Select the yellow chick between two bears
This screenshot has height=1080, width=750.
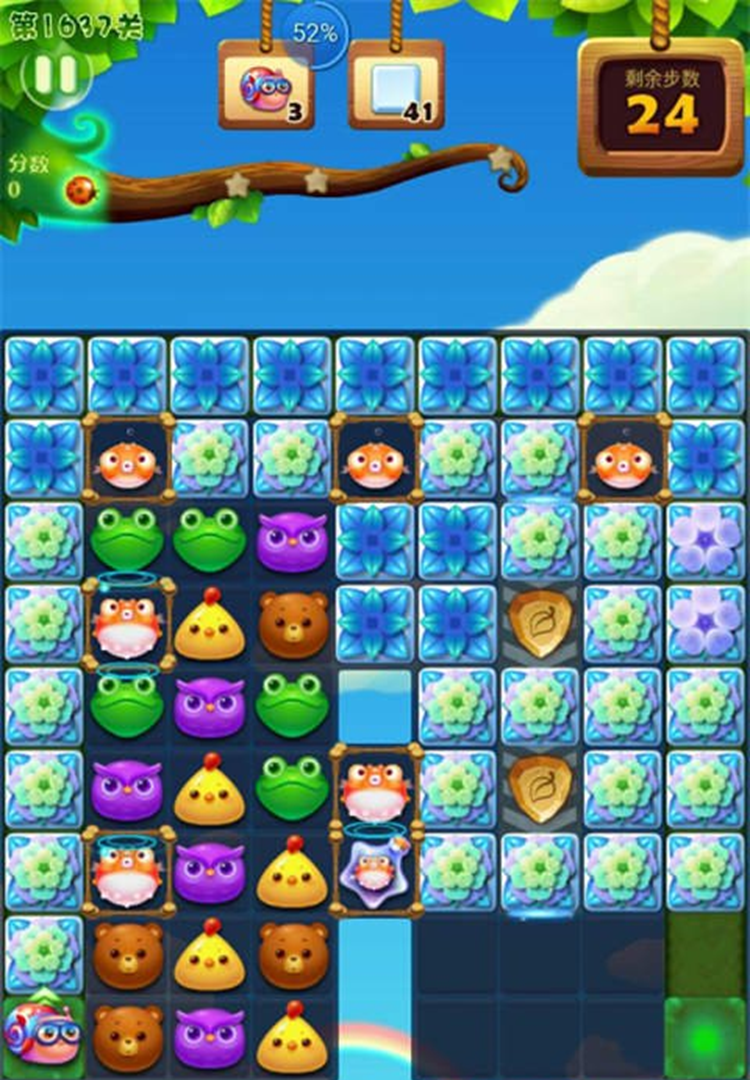[x=210, y=955]
